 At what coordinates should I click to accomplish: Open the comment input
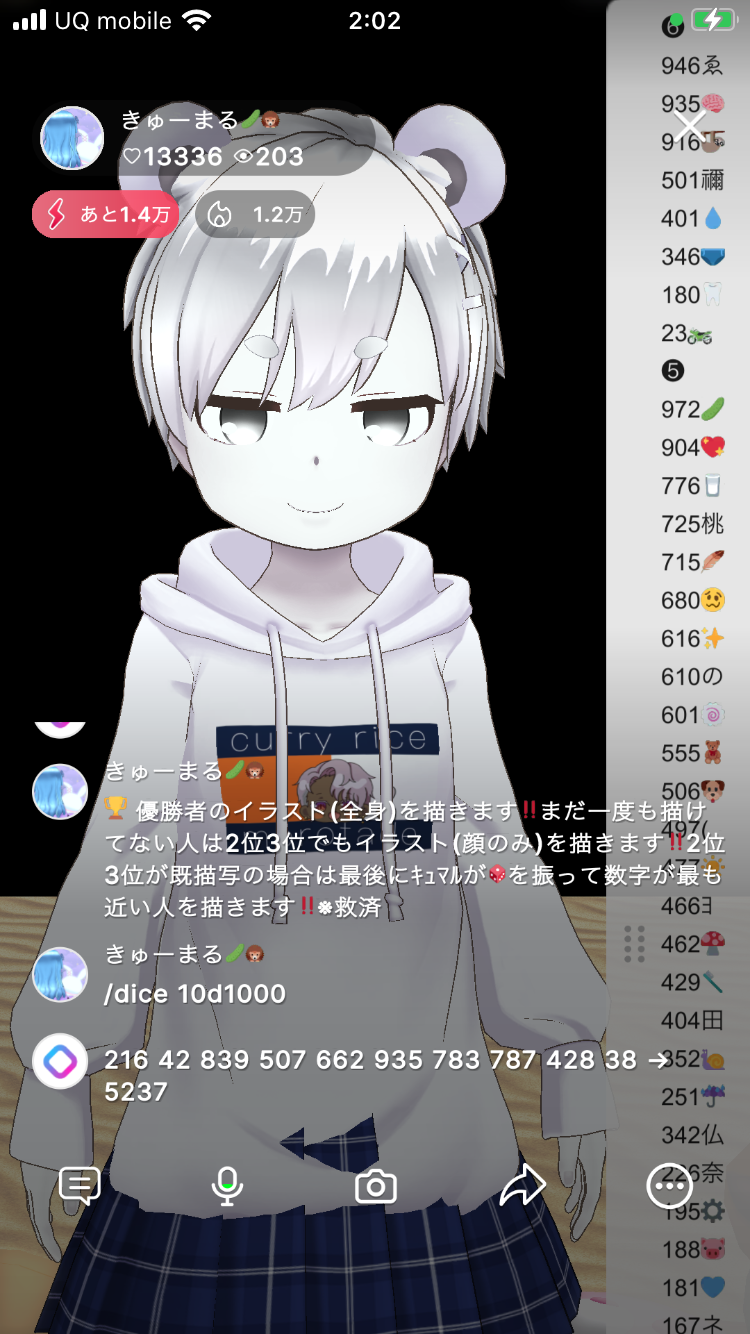pyautogui.click(x=80, y=1186)
